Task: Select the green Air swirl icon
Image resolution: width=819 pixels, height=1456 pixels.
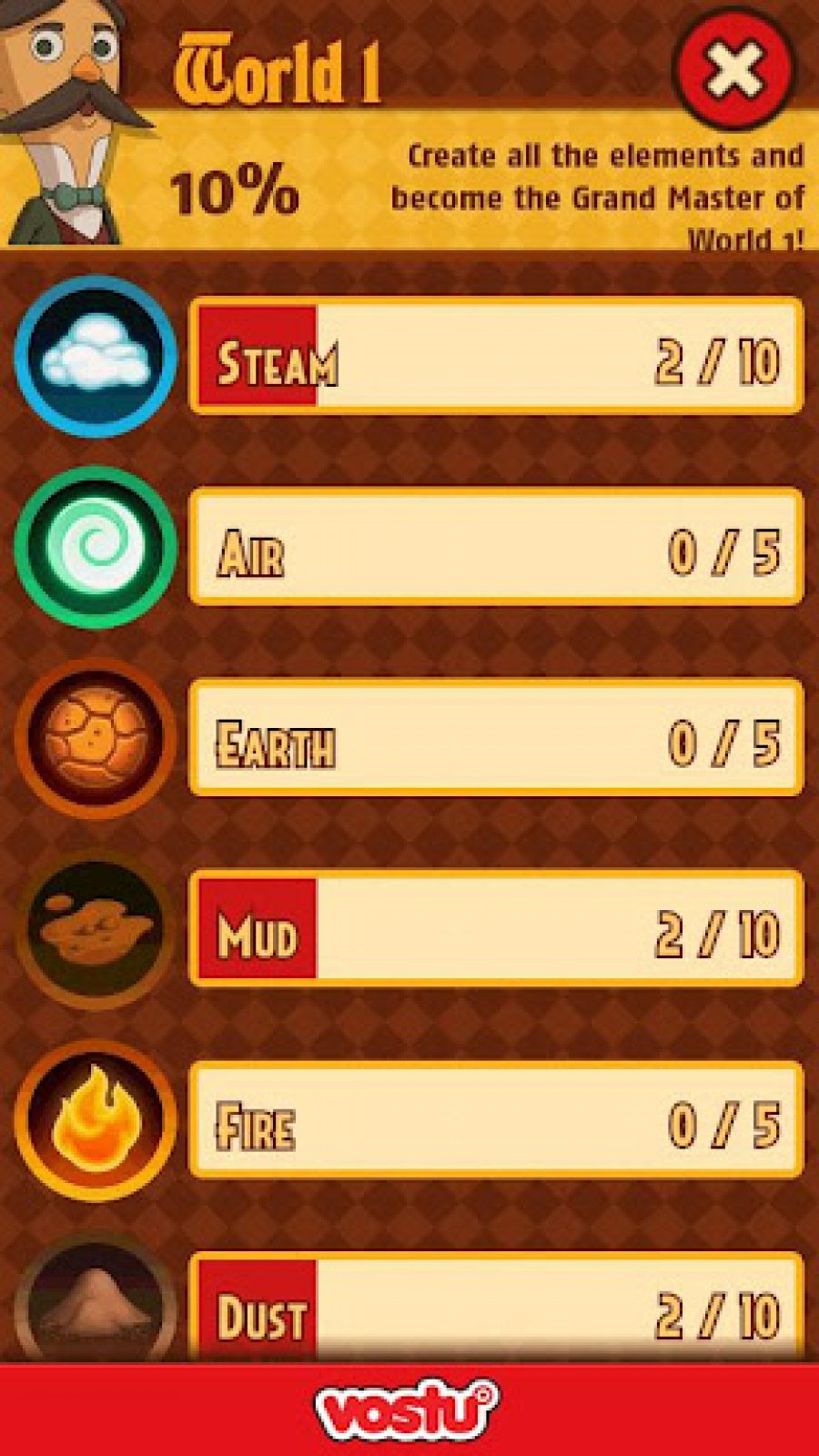Action: coord(94,548)
